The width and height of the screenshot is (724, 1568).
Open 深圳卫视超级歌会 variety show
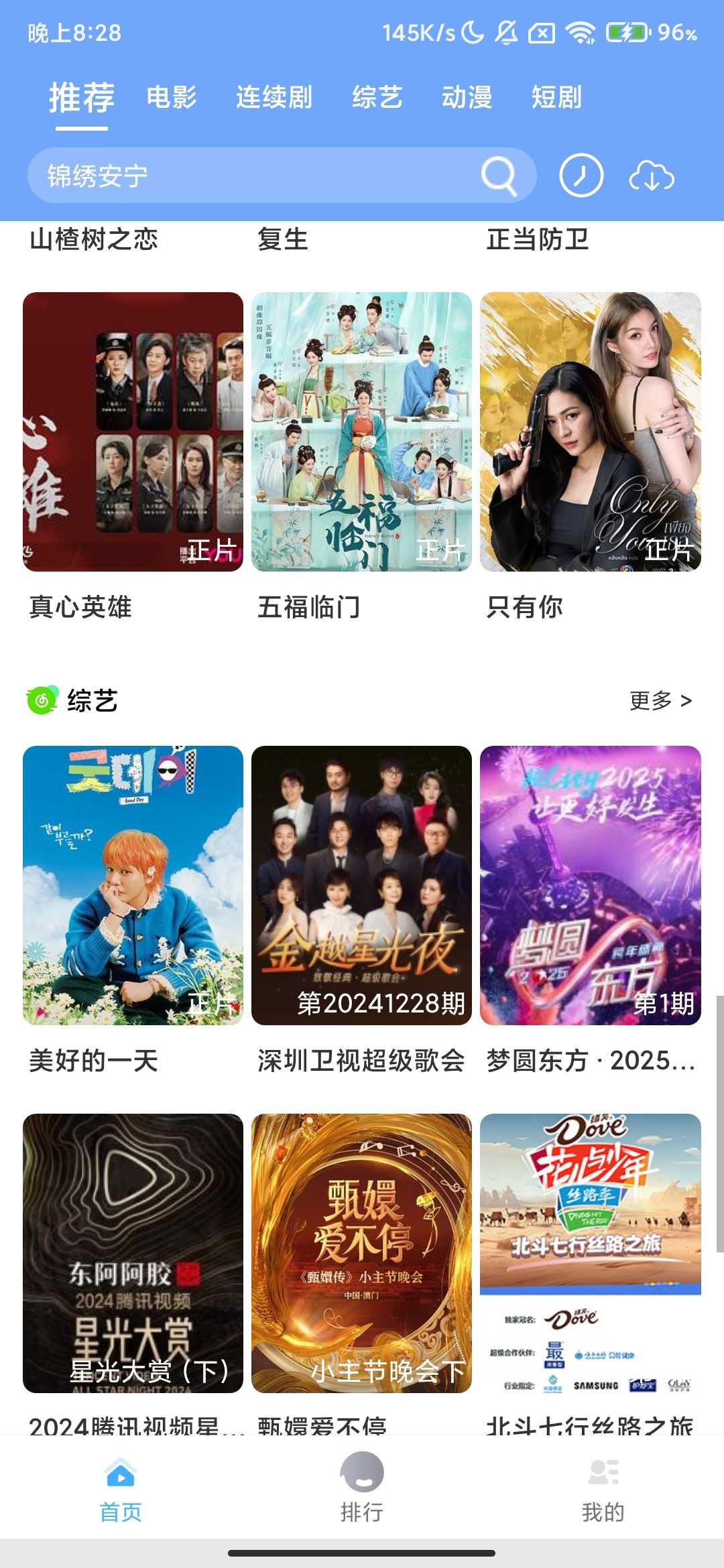(361, 885)
